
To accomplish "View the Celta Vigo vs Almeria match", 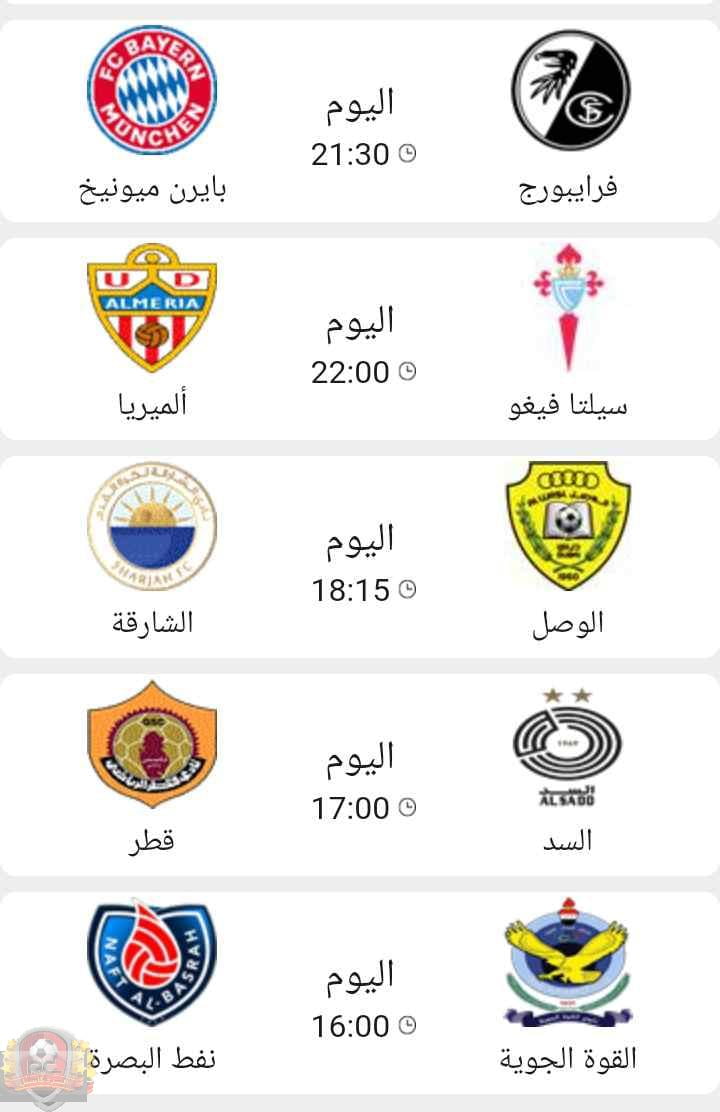I will 360,342.
